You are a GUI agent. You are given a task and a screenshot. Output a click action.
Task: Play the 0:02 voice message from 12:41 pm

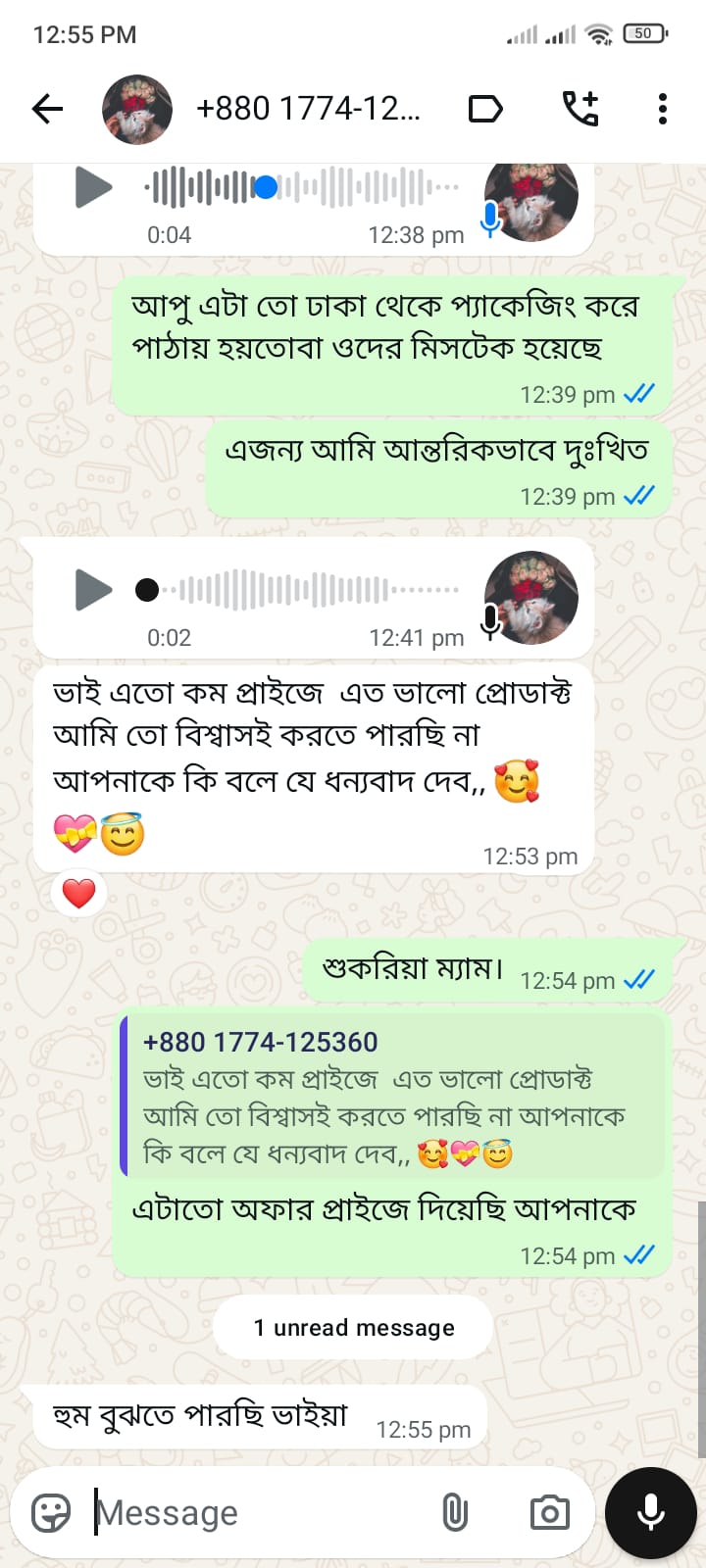pos(93,590)
